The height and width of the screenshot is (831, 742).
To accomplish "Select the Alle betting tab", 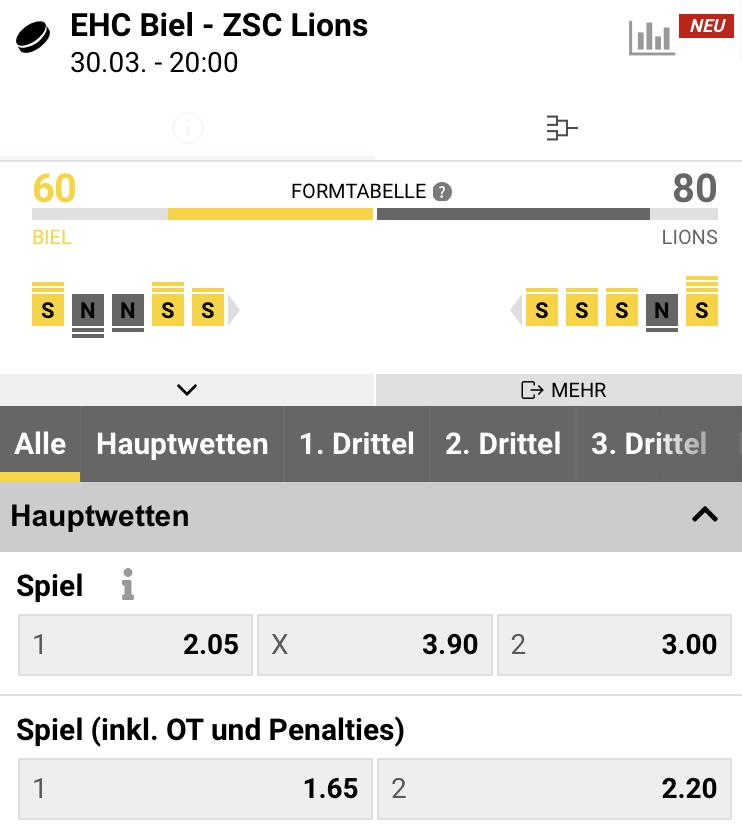I will click(40, 444).
